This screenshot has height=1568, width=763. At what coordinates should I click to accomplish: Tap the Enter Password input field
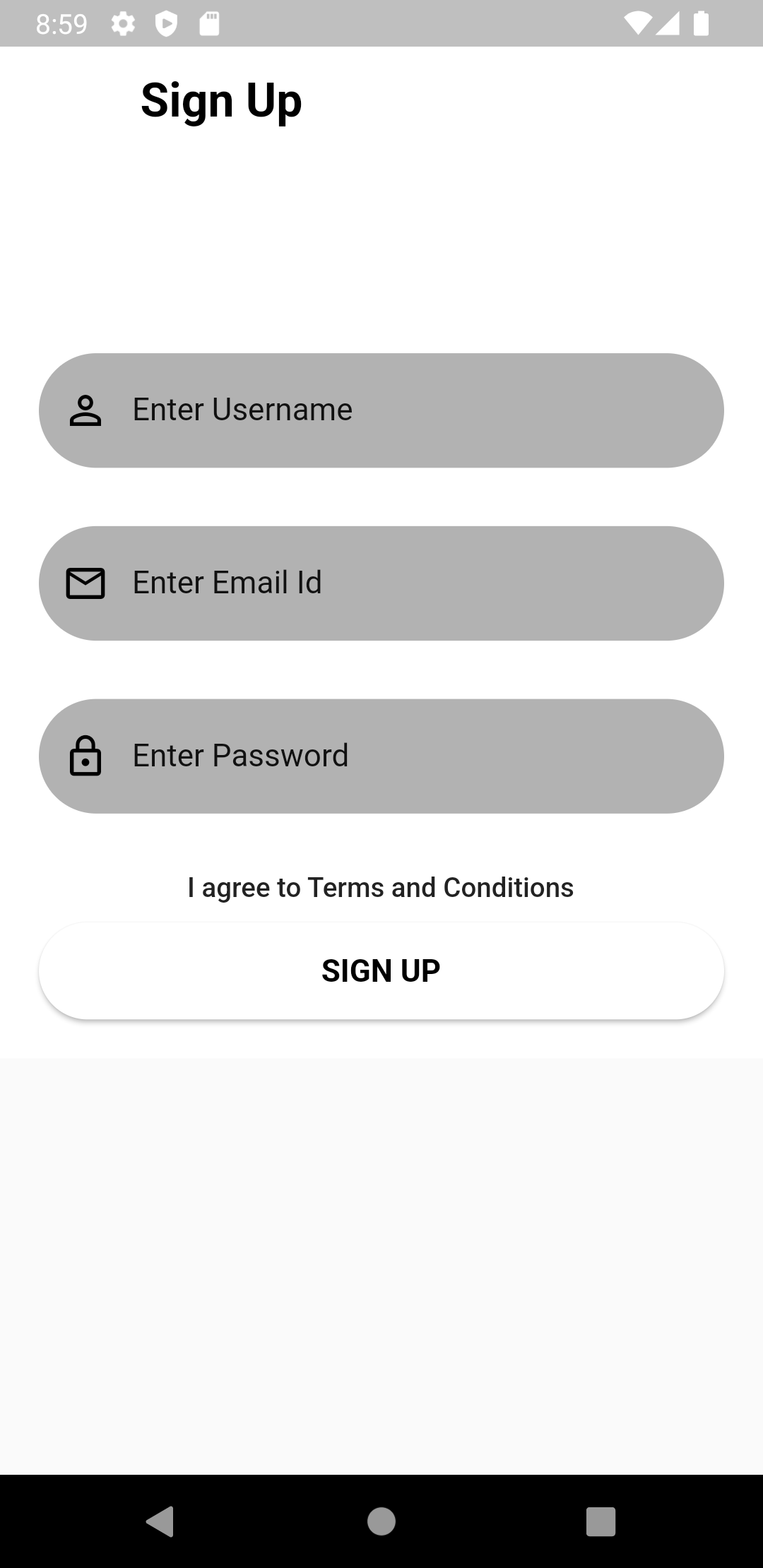click(x=381, y=756)
